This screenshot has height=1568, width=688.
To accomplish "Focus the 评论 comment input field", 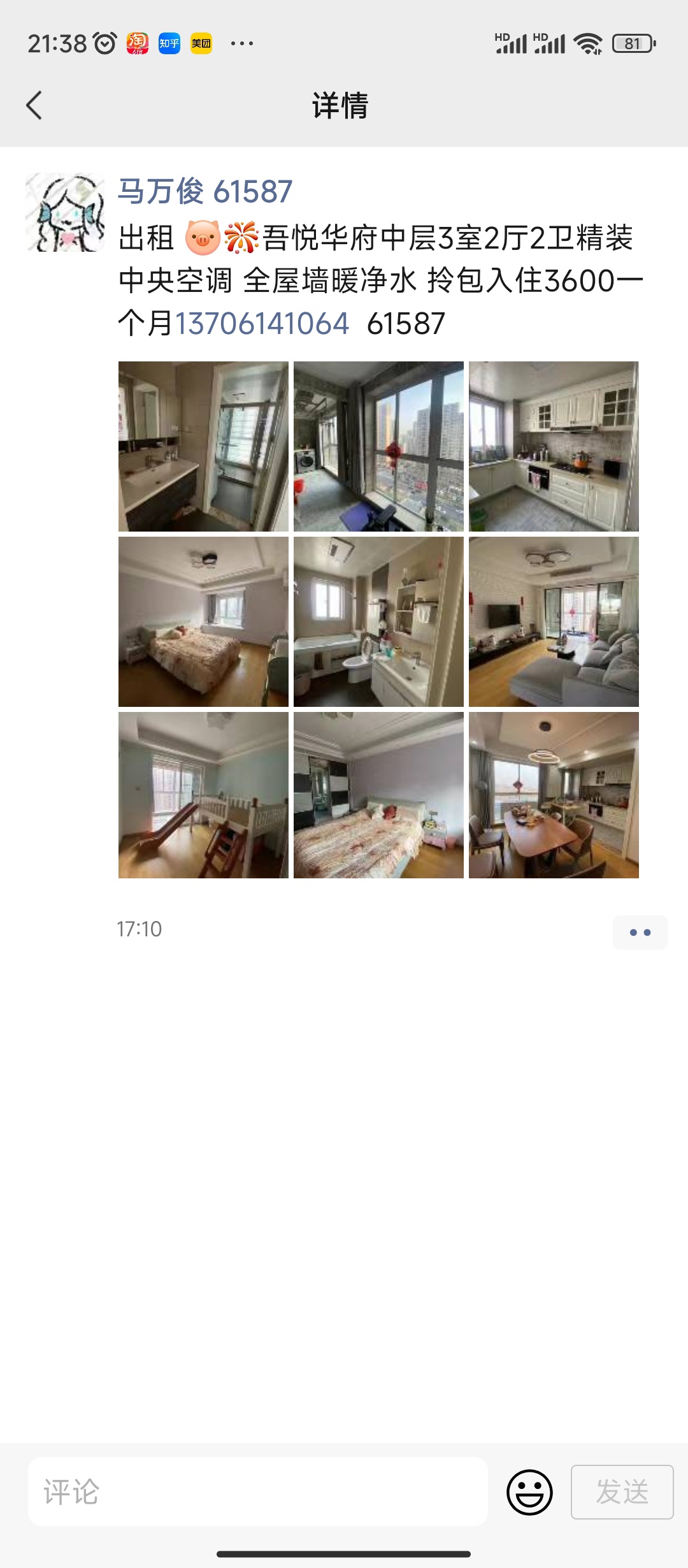I will click(258, 1492).
